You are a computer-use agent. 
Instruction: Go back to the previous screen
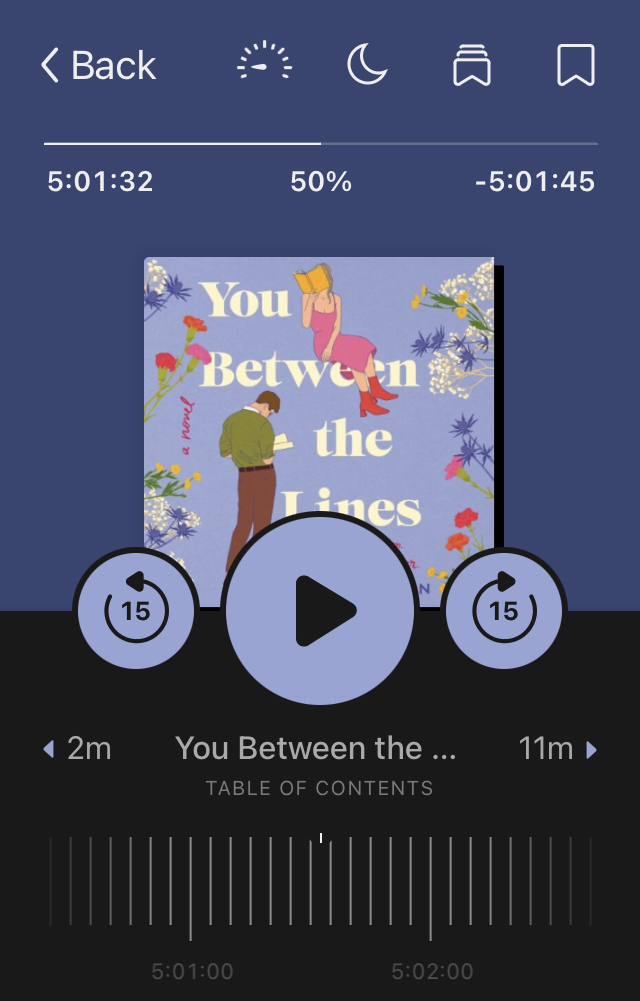(x=98, y=66)
